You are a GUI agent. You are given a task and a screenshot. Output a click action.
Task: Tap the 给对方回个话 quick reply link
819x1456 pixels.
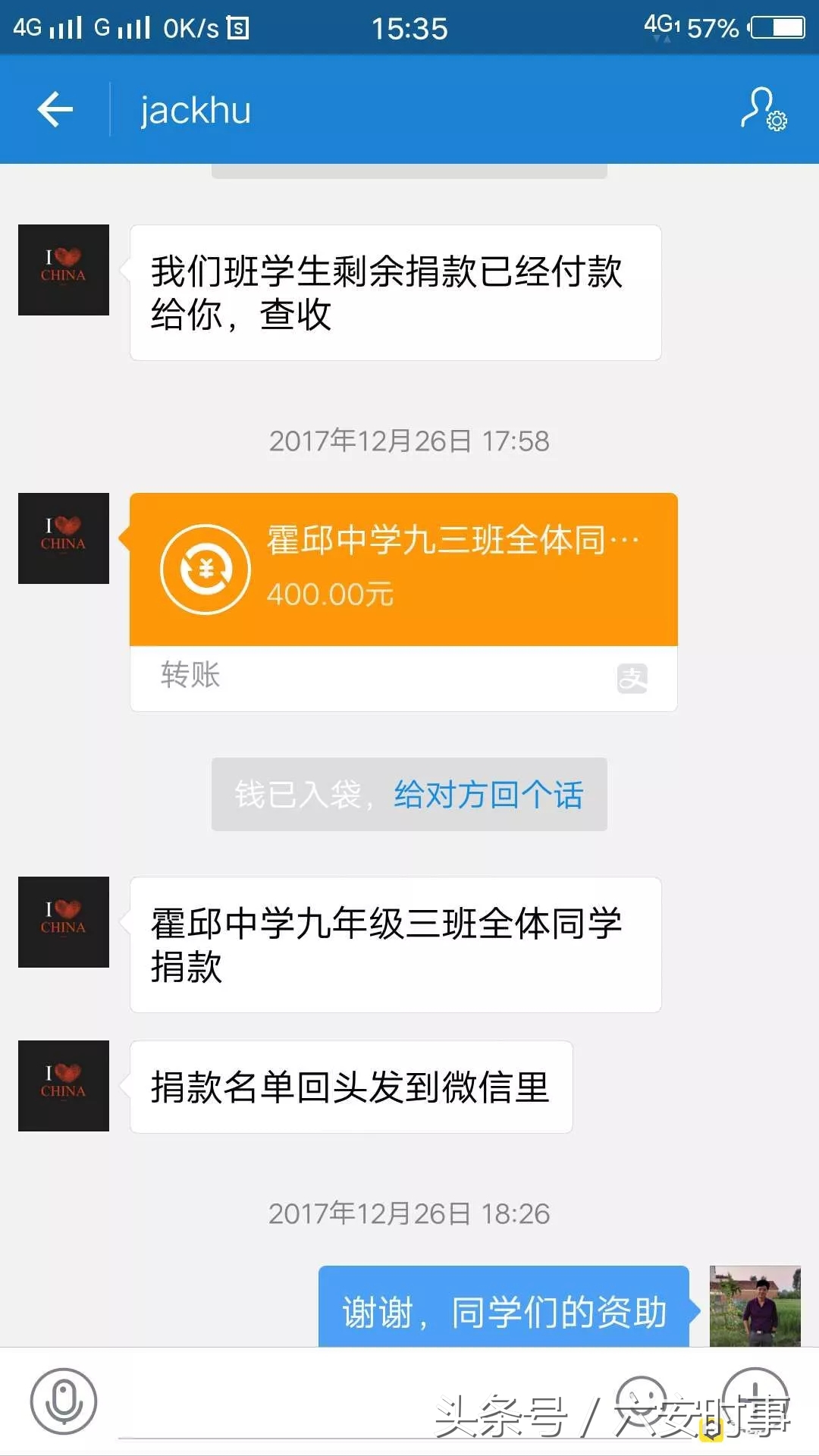489,794
